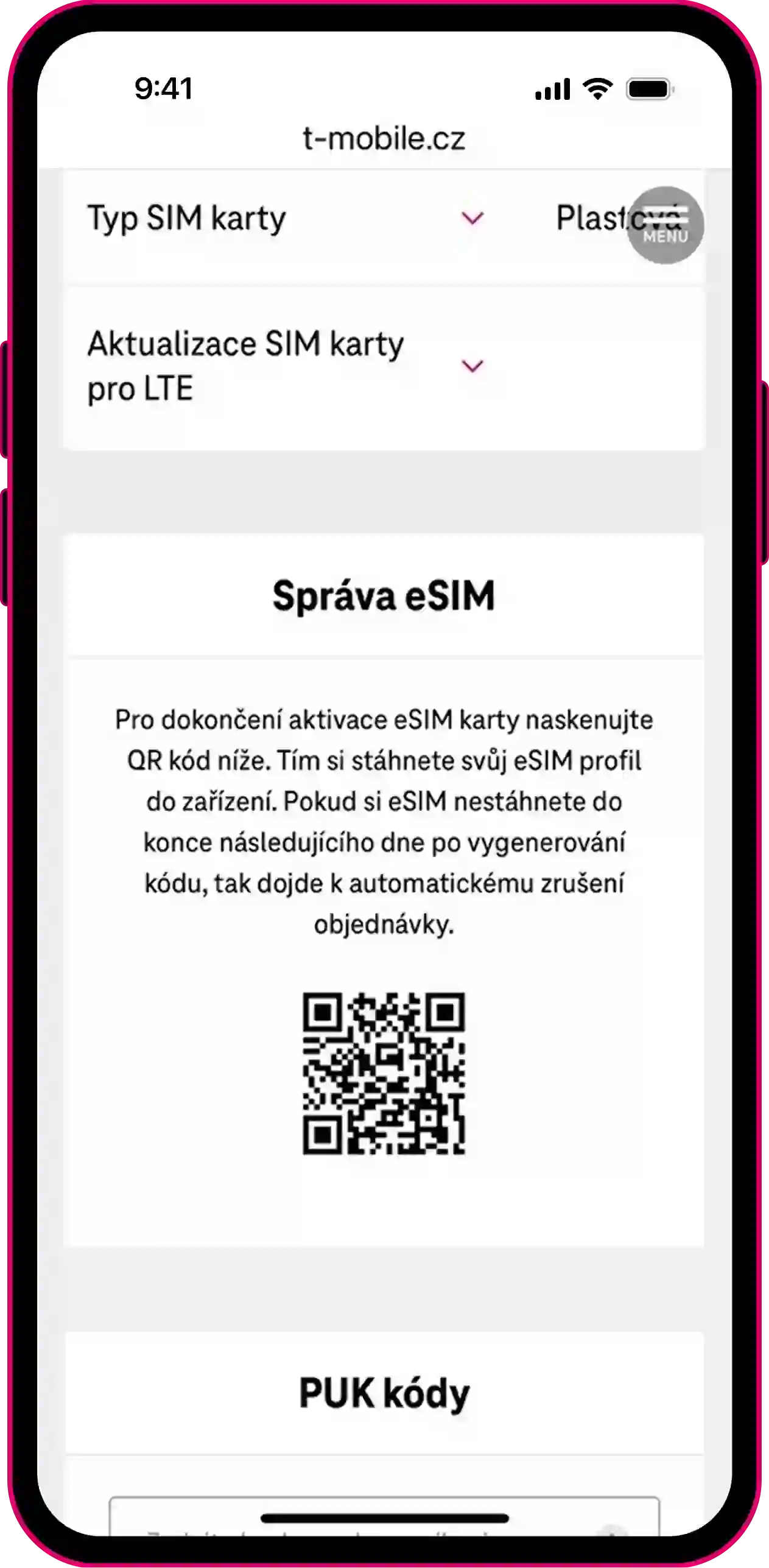This screenshot has height=1568, width=769.
Task: Tap the t-mobile.cz address bar
Action: (x=384, y=139)
